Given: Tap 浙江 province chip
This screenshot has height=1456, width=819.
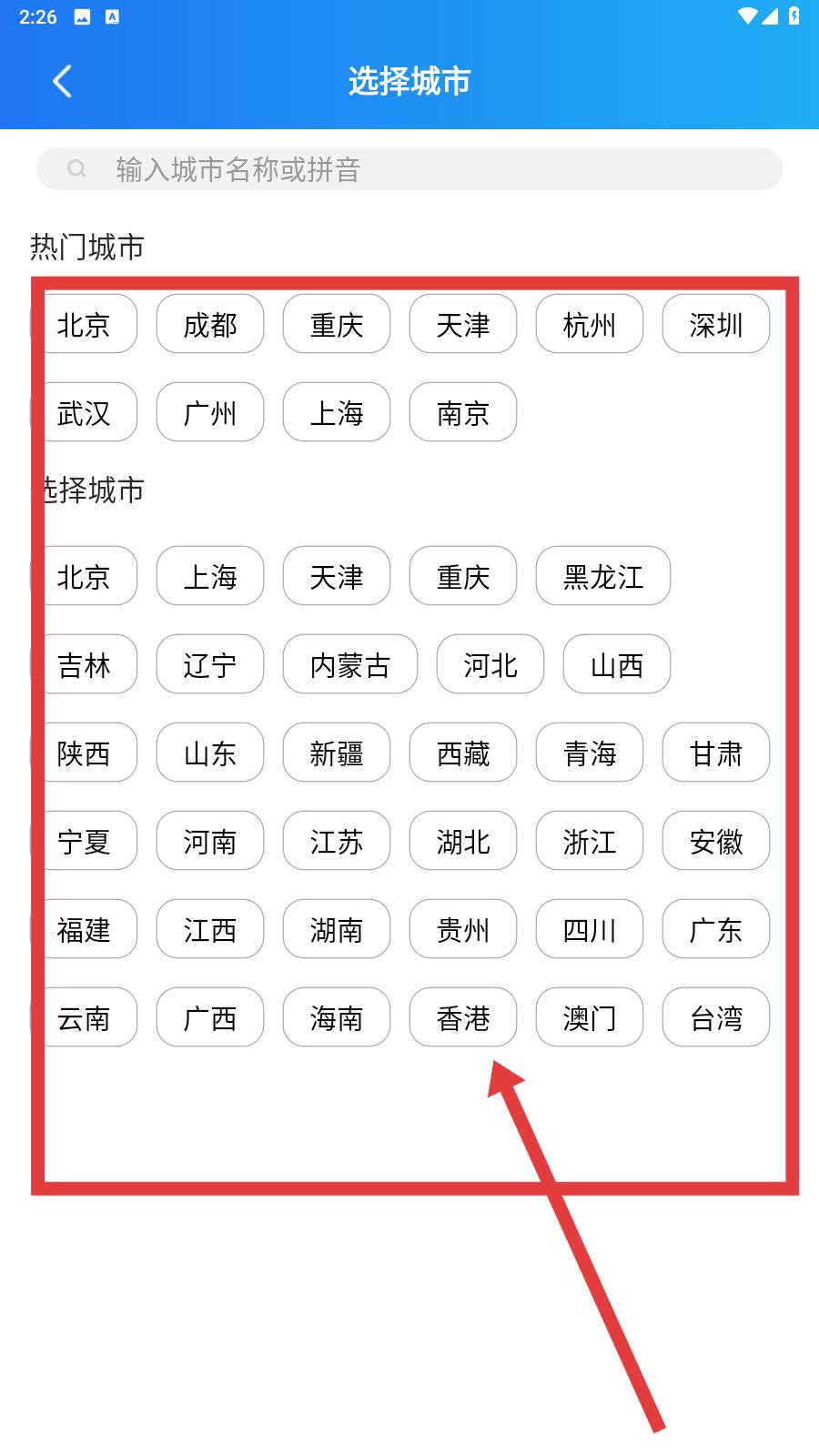Looking at the screenshot, I should pos(590,841).
